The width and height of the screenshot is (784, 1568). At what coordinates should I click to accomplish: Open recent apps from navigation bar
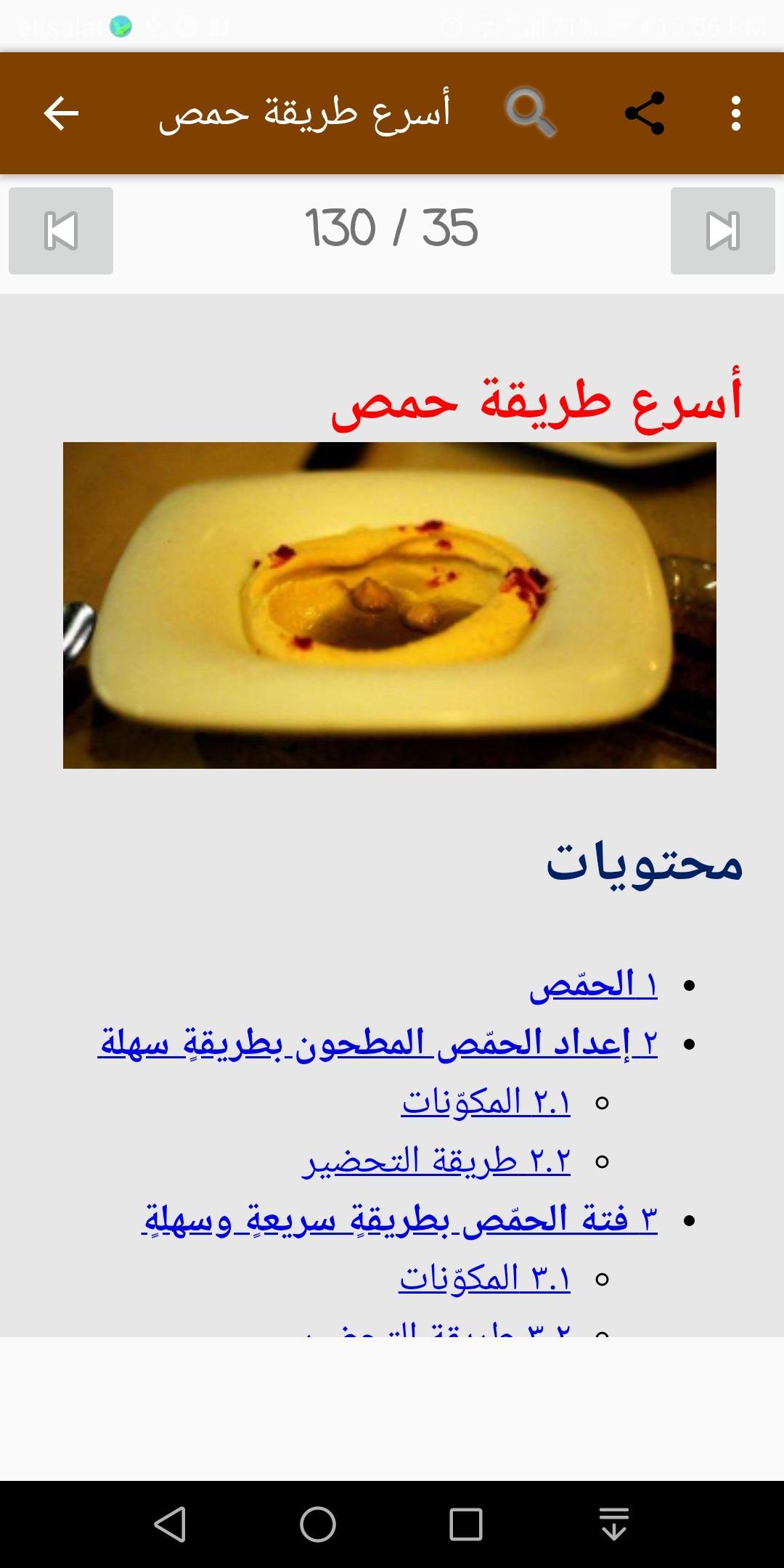click(466, 1524)
